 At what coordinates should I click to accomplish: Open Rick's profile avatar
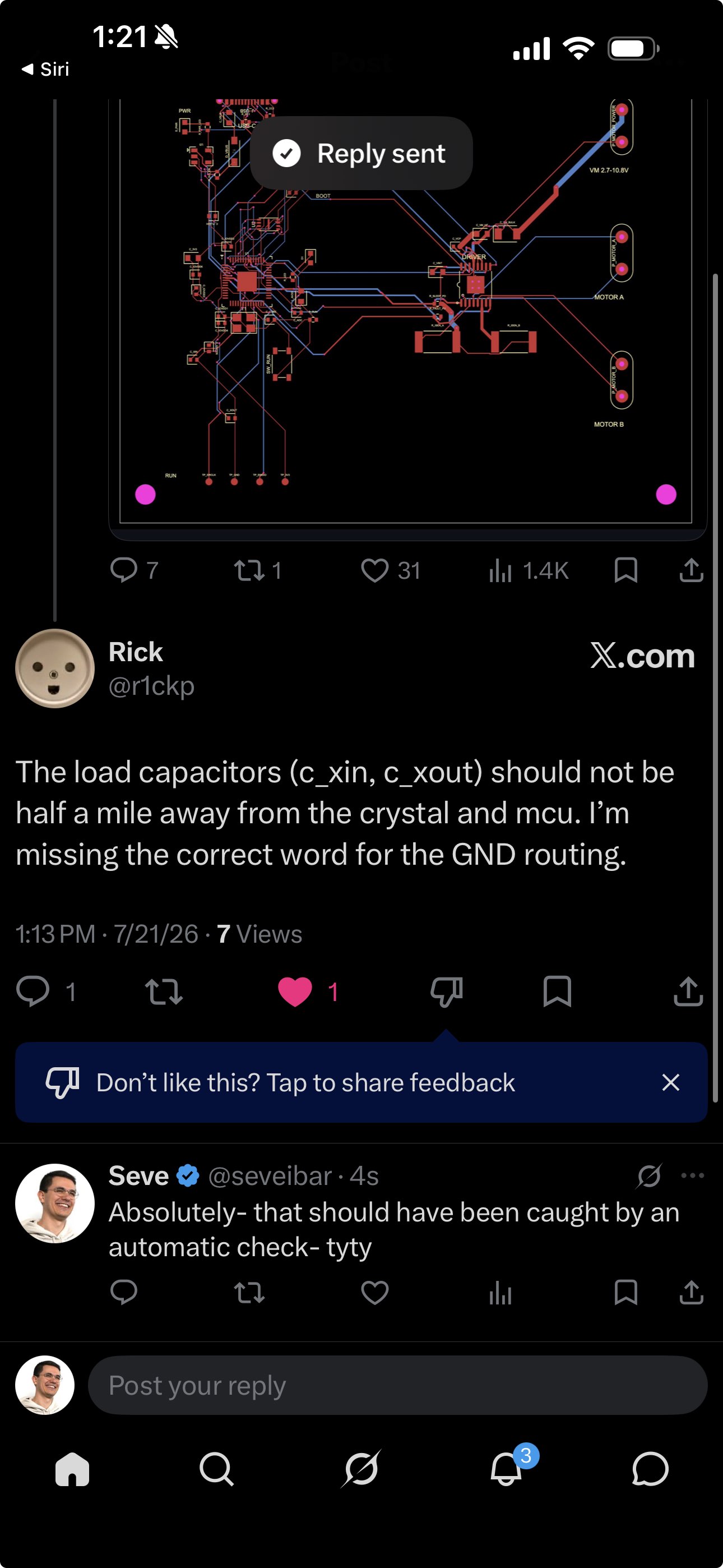click(55, 668)
